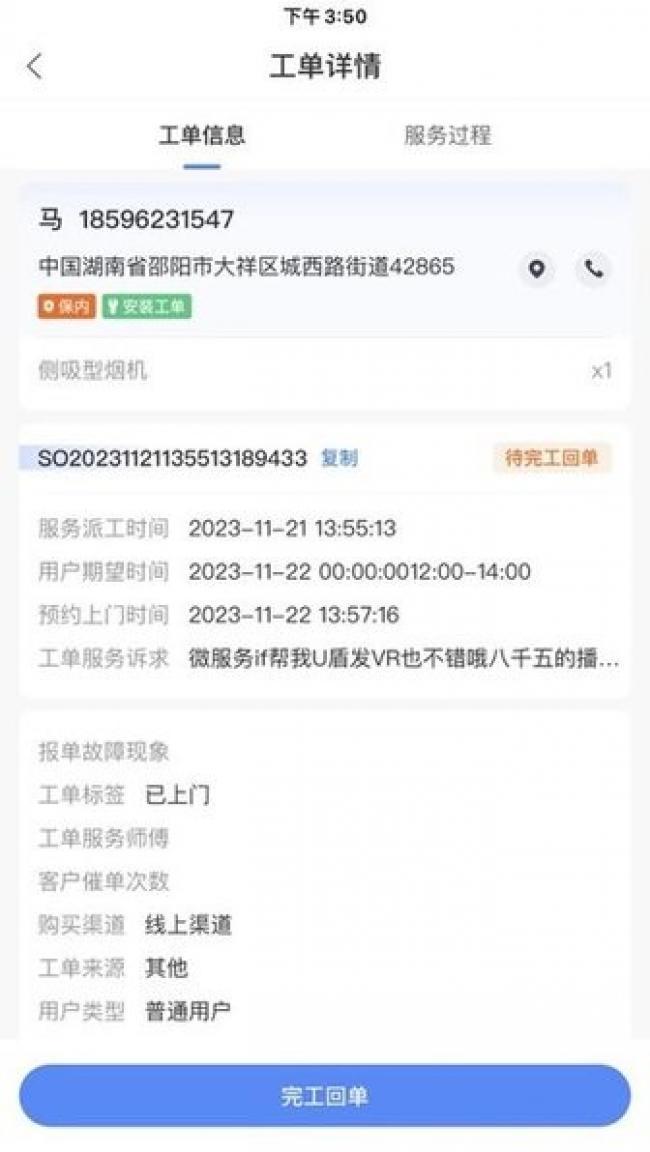Tap the 完工回单 button
650x1152 pixels.
[325, 1096]
